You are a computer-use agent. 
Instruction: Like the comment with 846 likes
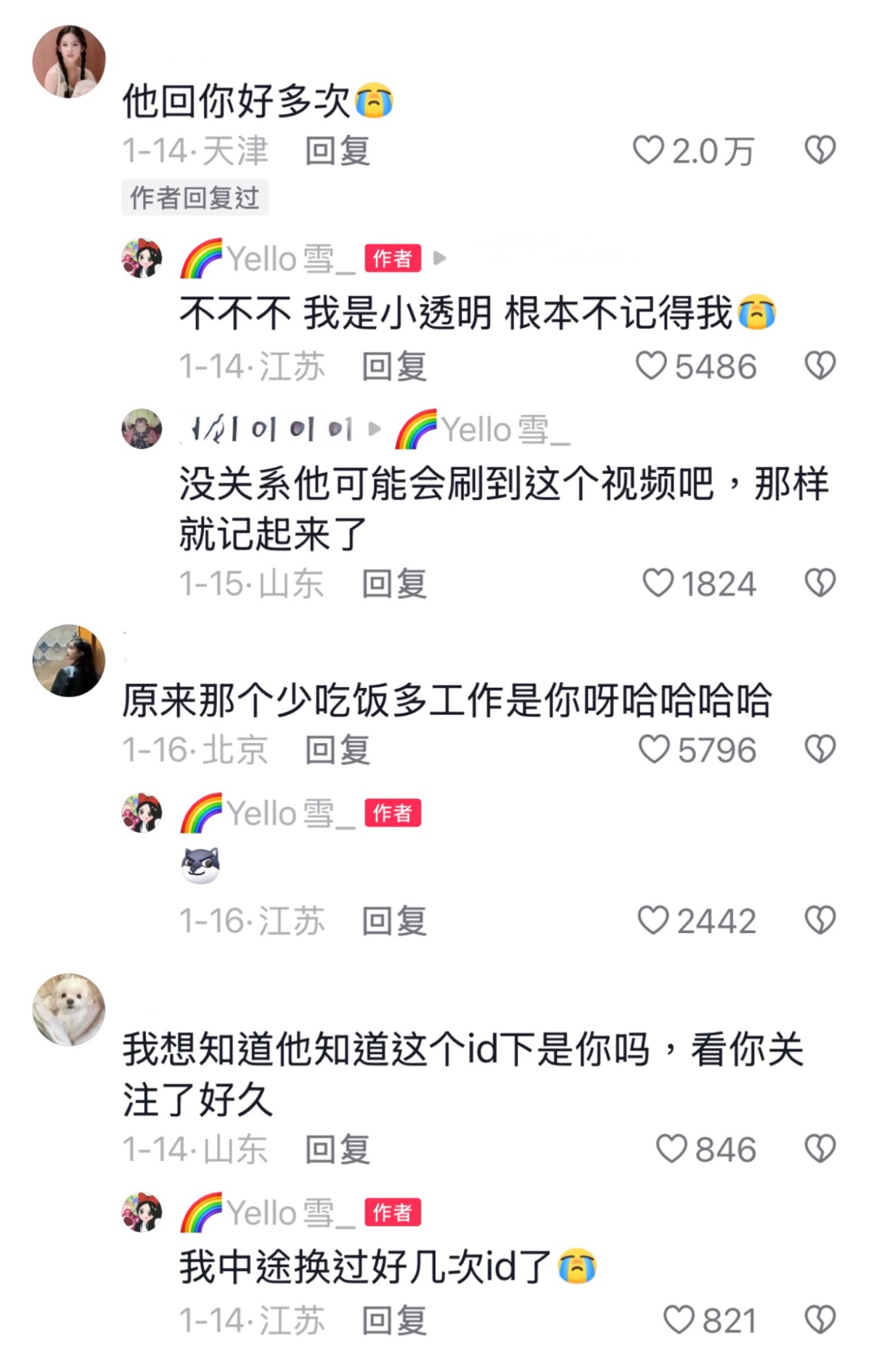[671, 1149]
